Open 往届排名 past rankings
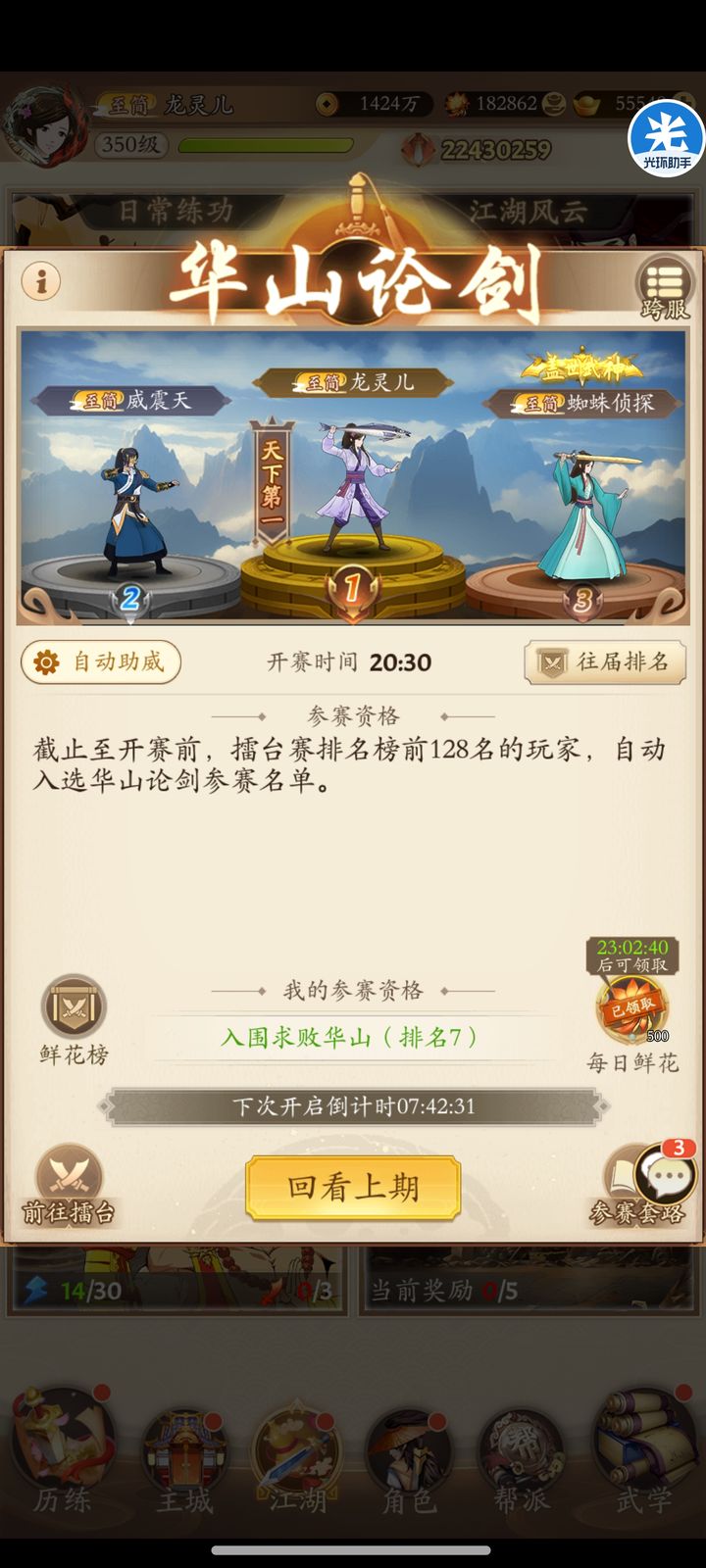 603,661
